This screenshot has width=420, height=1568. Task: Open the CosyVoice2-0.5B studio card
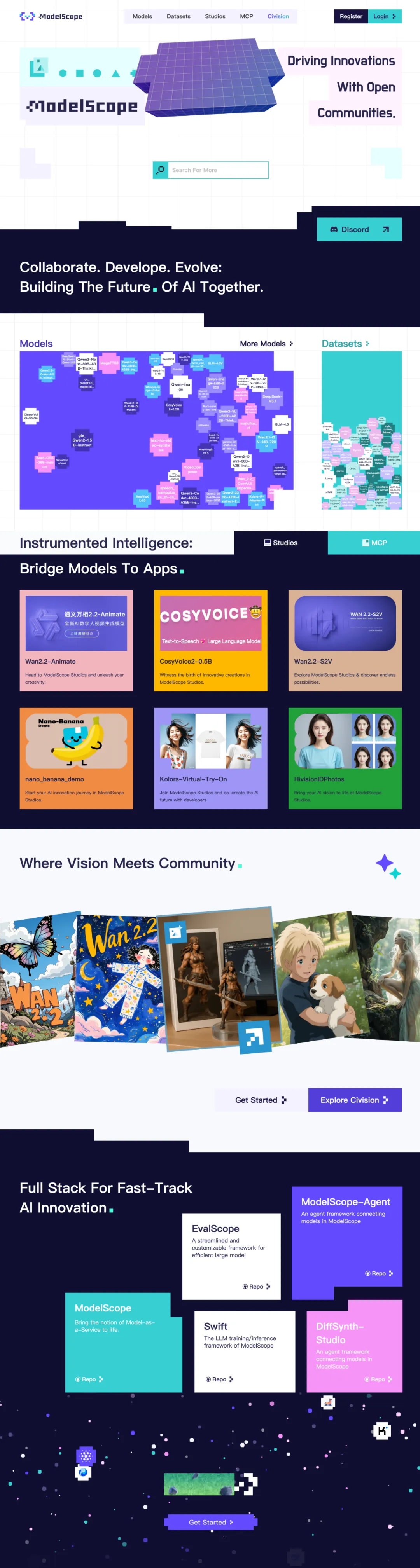[x=211, y=640]
